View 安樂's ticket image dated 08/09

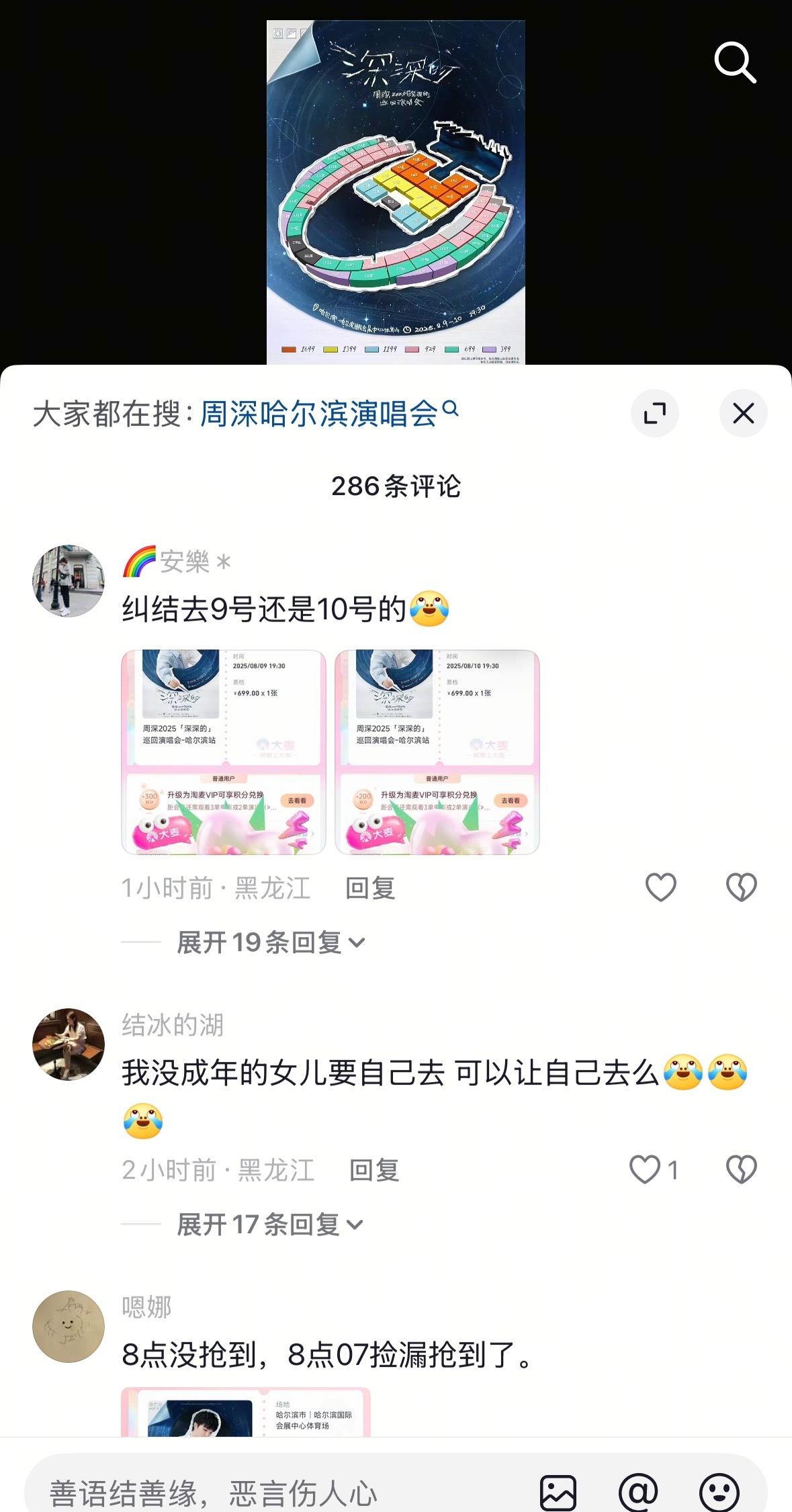click(224, 752)
